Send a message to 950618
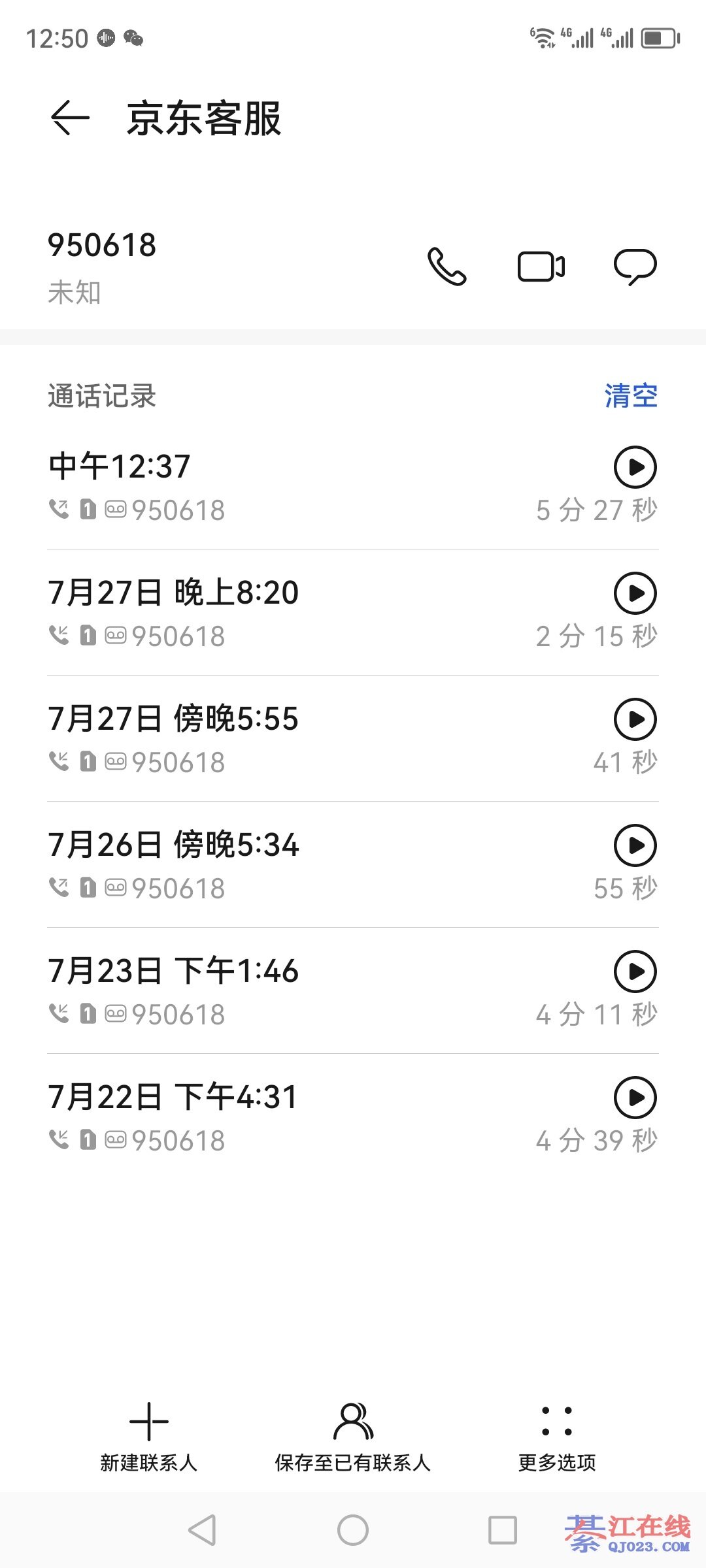706x1568 pixels. pos(635,267)
